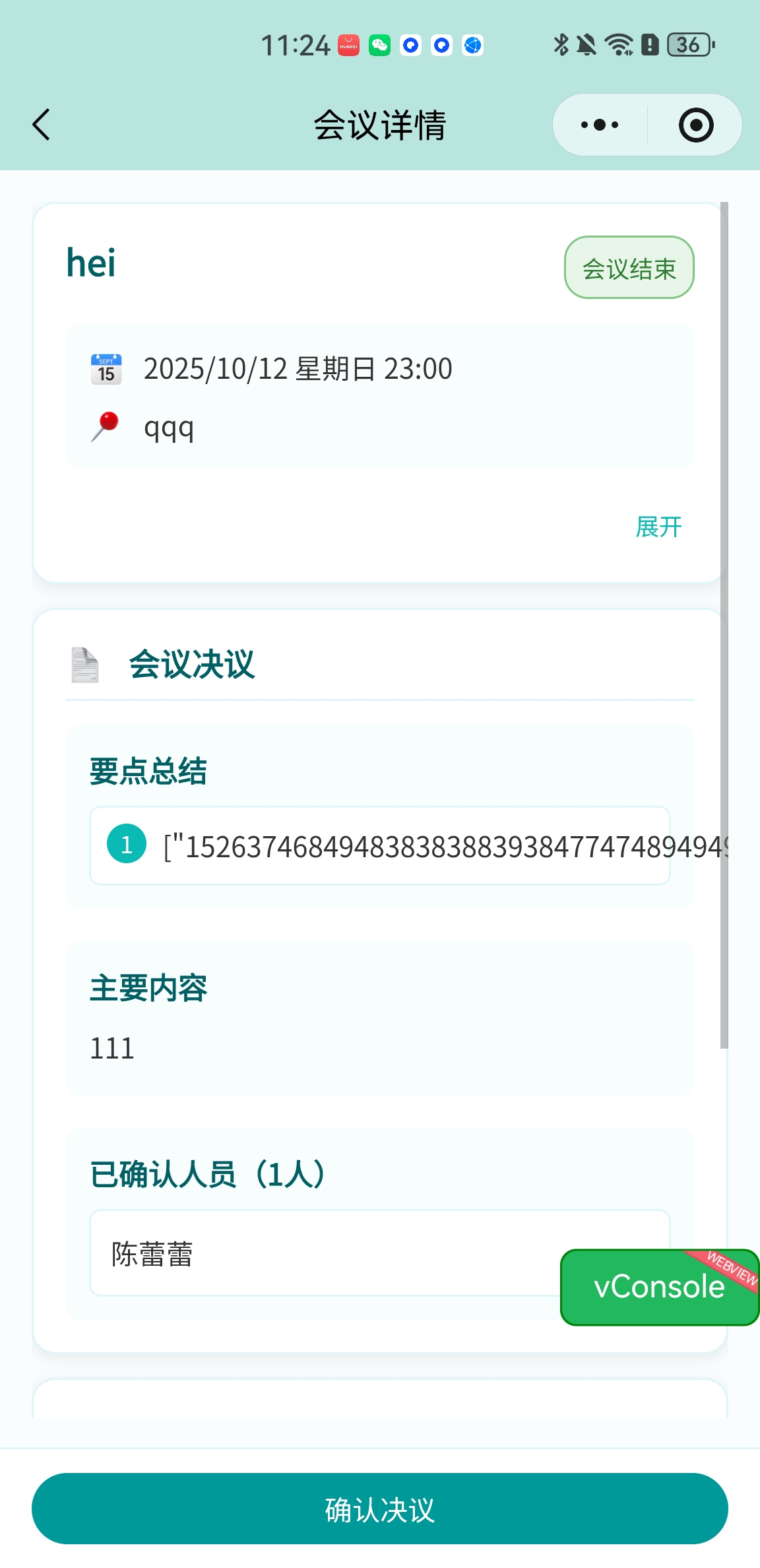Tap the meeting title hei
Image resolution: width=760 pixels, height=1568 pixels.
click(x=92, y=262)
